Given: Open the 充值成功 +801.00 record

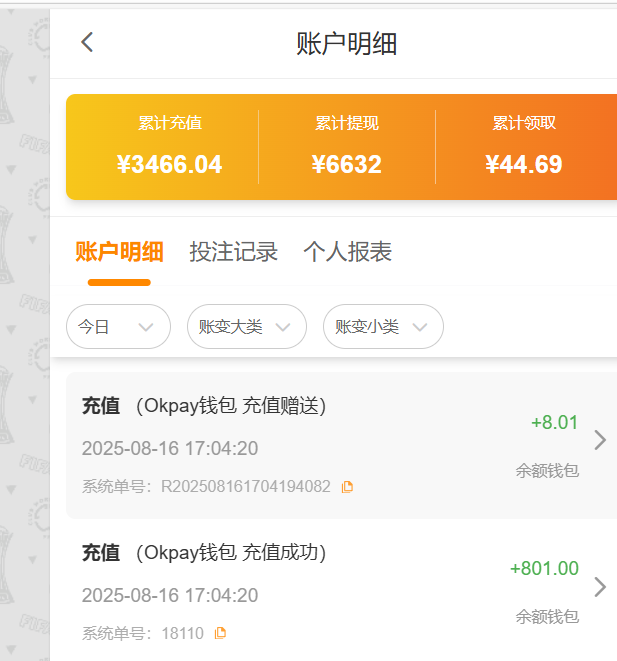Looking at the screenshot, I should [x=599, y=587].
